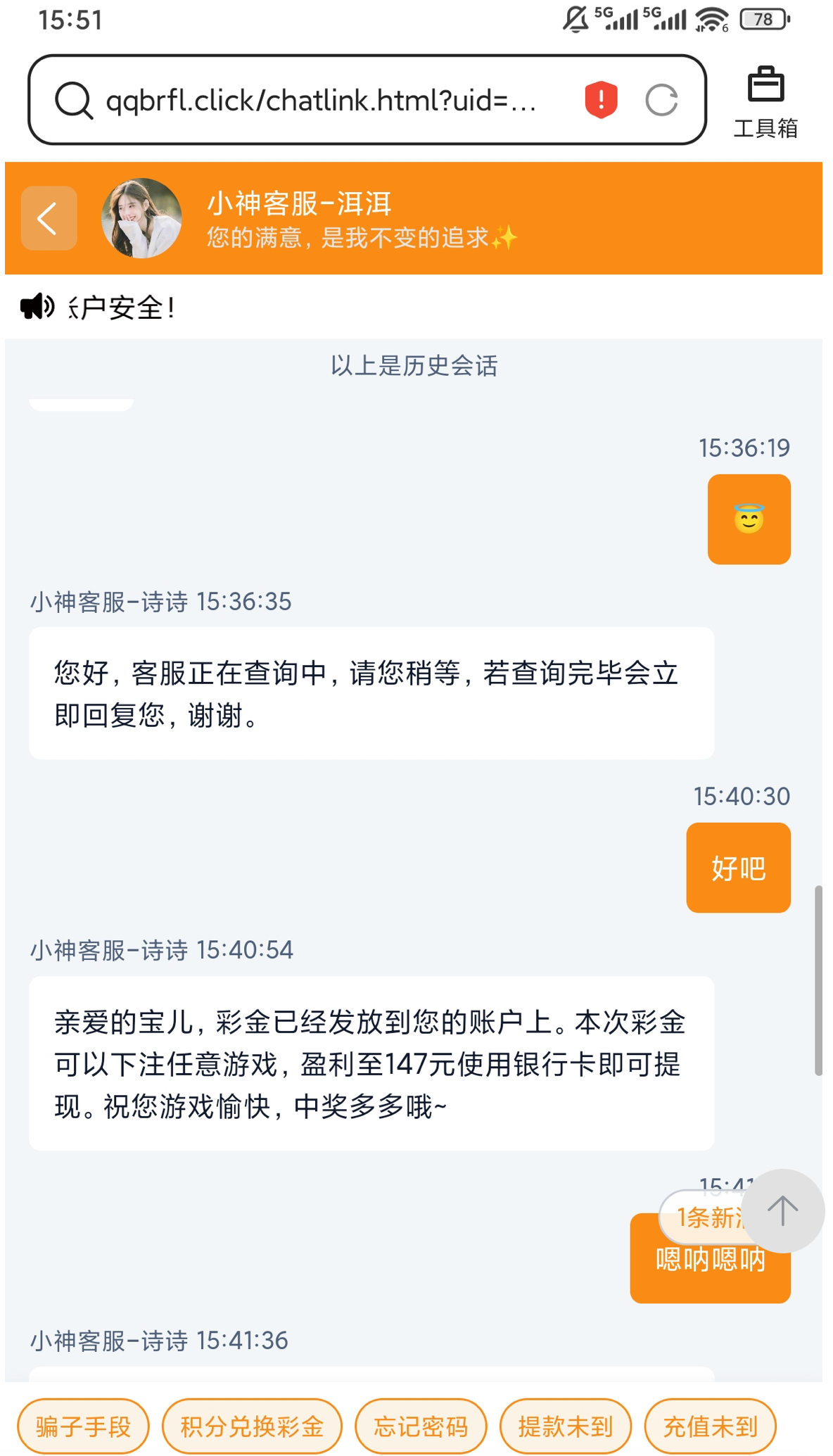Ask about 充值未到 via its chip
The height and width of the screenshot is (1456, 833).
(x=710, y=1426)
